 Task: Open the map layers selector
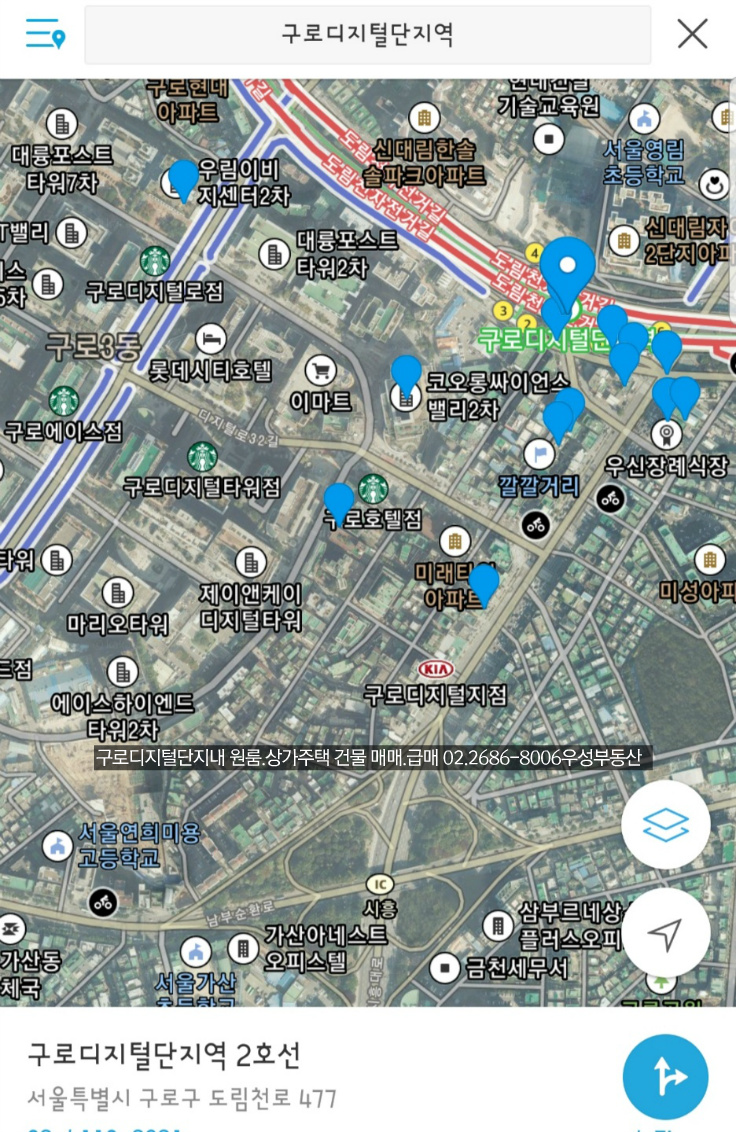(665, 825)
